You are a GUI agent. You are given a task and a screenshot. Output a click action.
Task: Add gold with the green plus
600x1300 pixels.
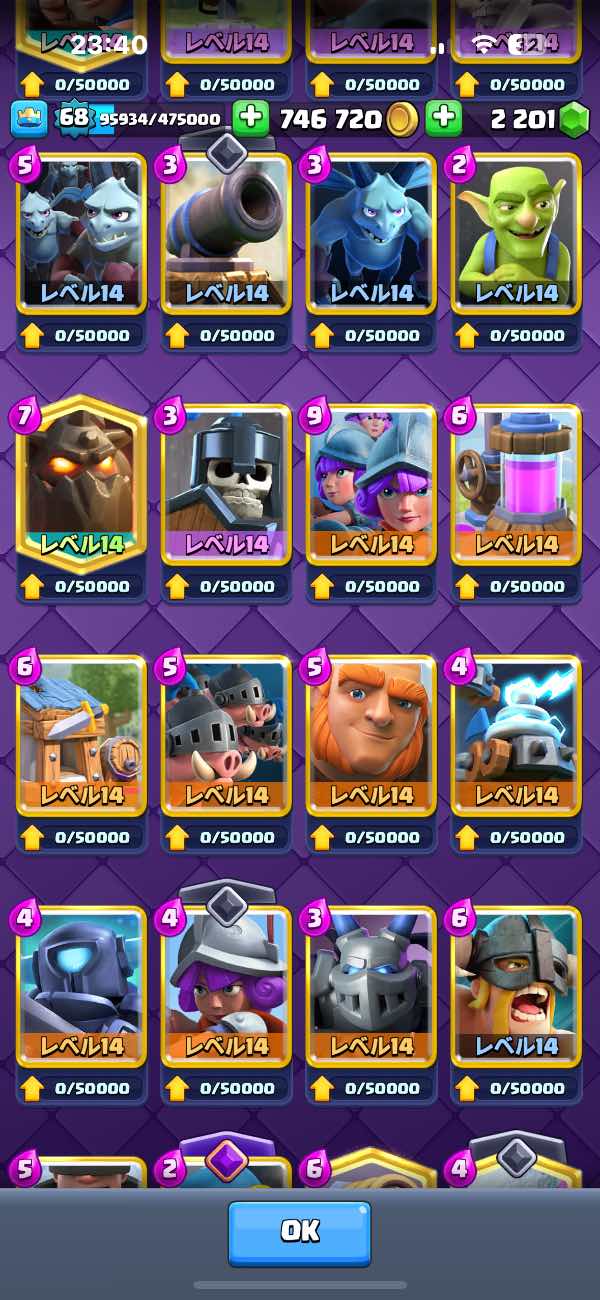pos(251,119)
